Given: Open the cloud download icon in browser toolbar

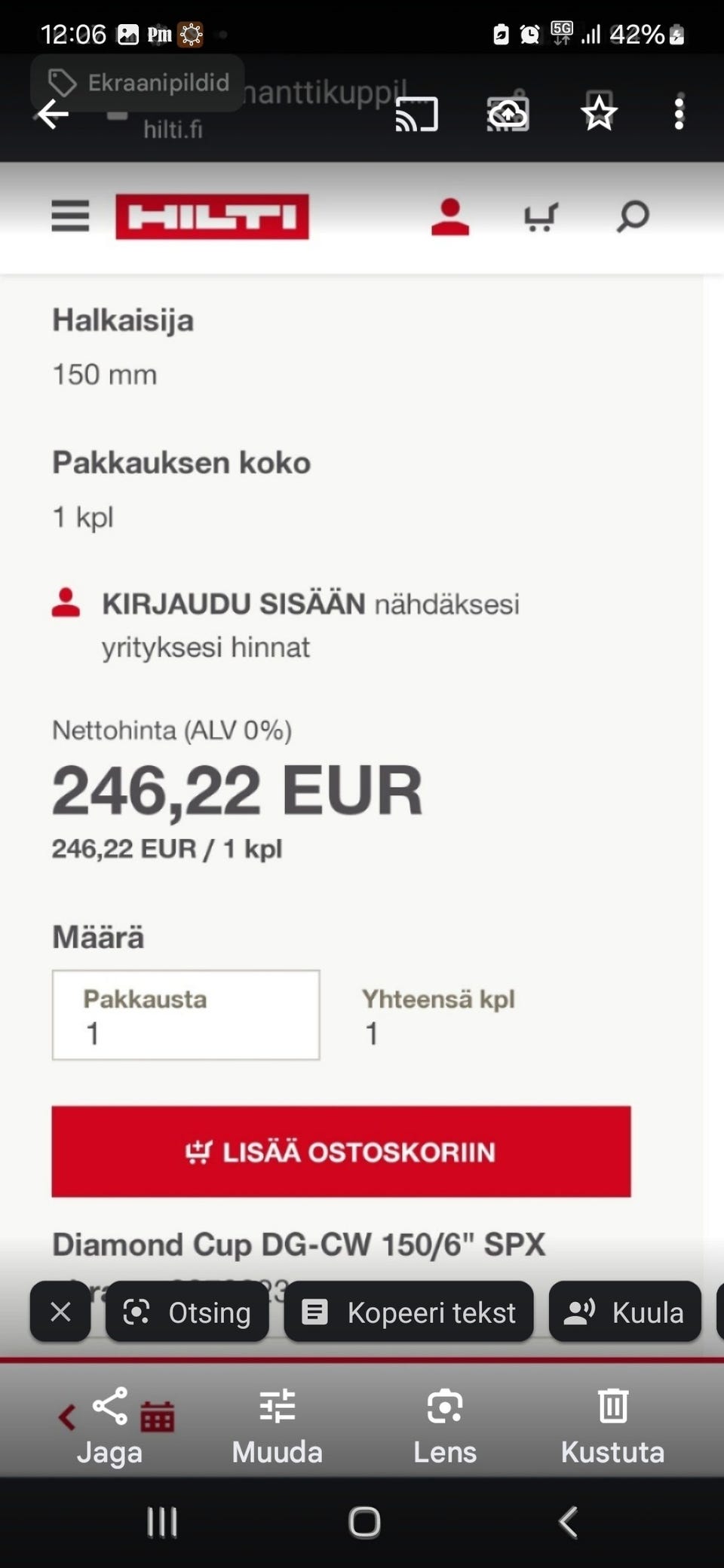Looking at the screenshot, I should (x=507, y=113).
